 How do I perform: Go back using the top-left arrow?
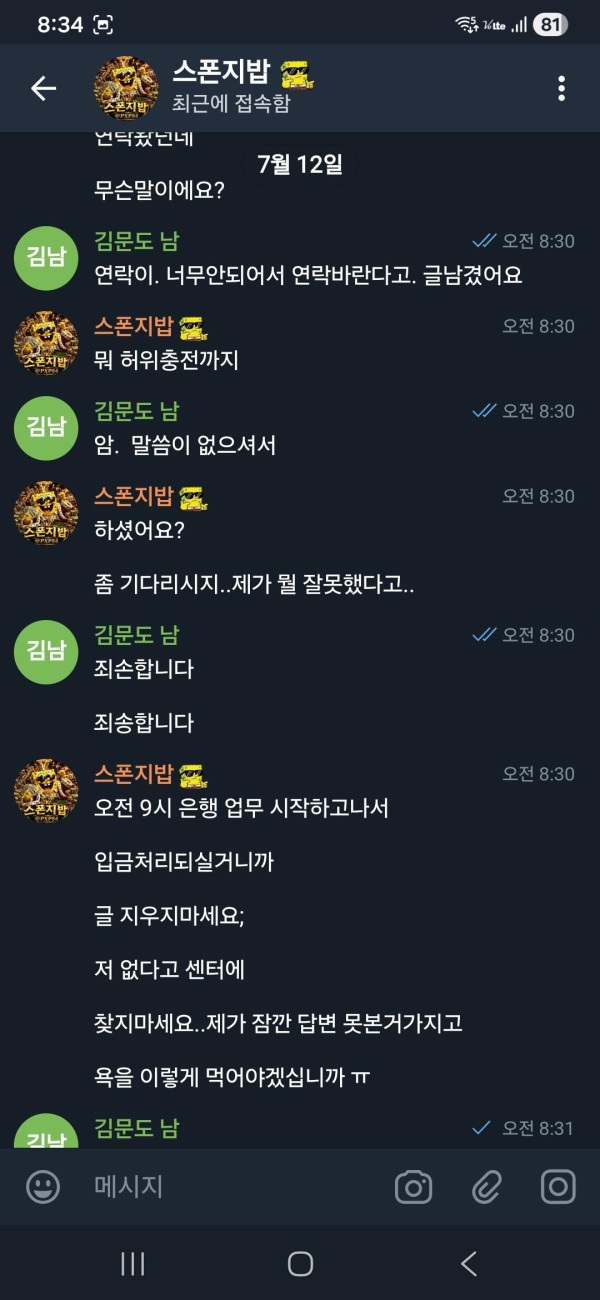(43, 88)
